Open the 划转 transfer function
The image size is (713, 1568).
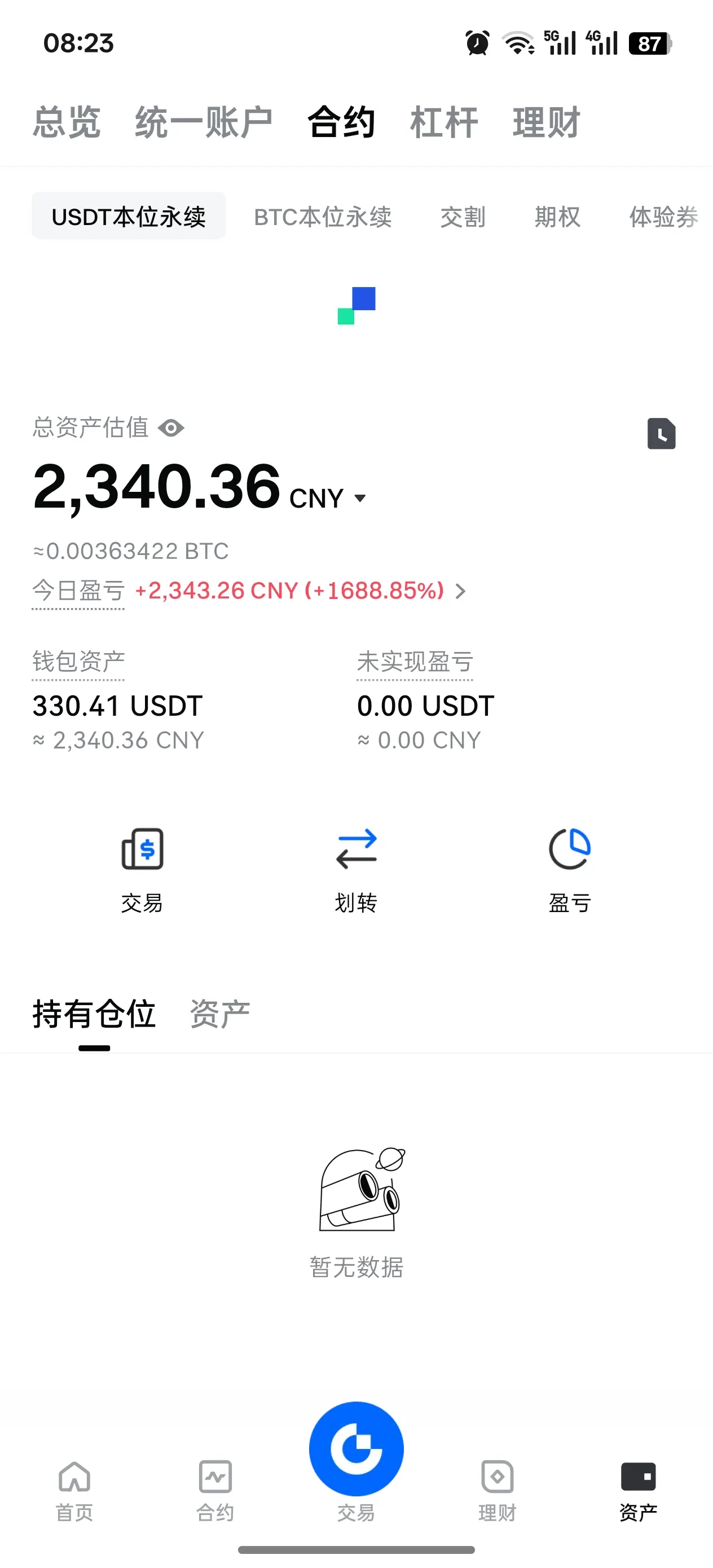[356, 869]
